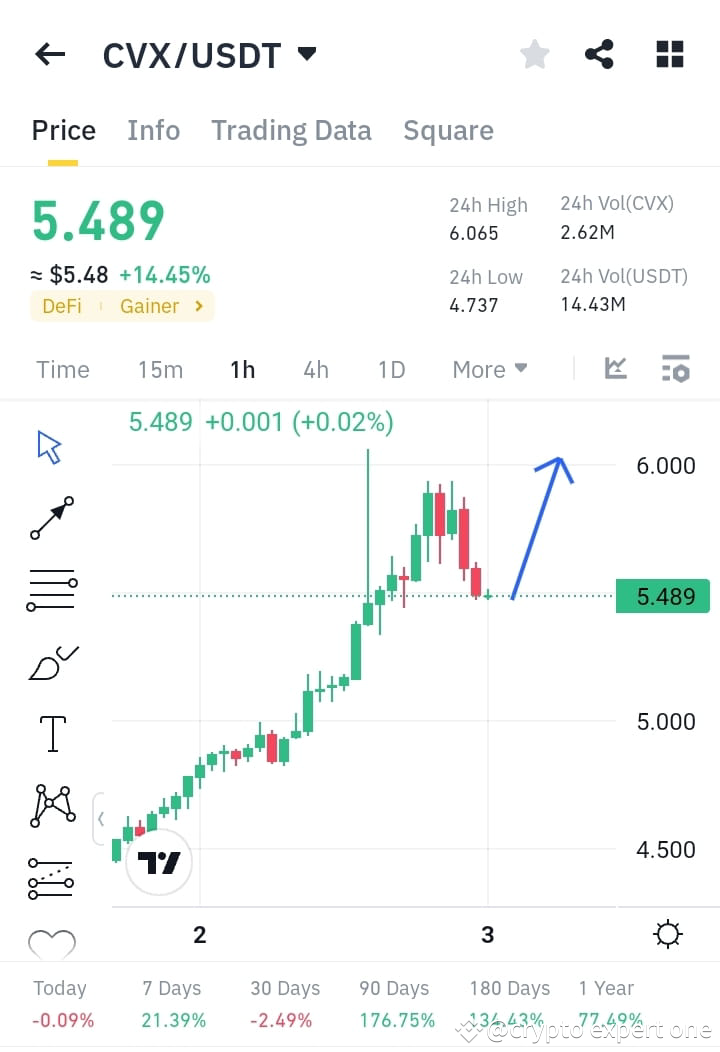Click the TradingView logo on the chart
Viewport: 720px width, 1052px height.
click(157, 862)
